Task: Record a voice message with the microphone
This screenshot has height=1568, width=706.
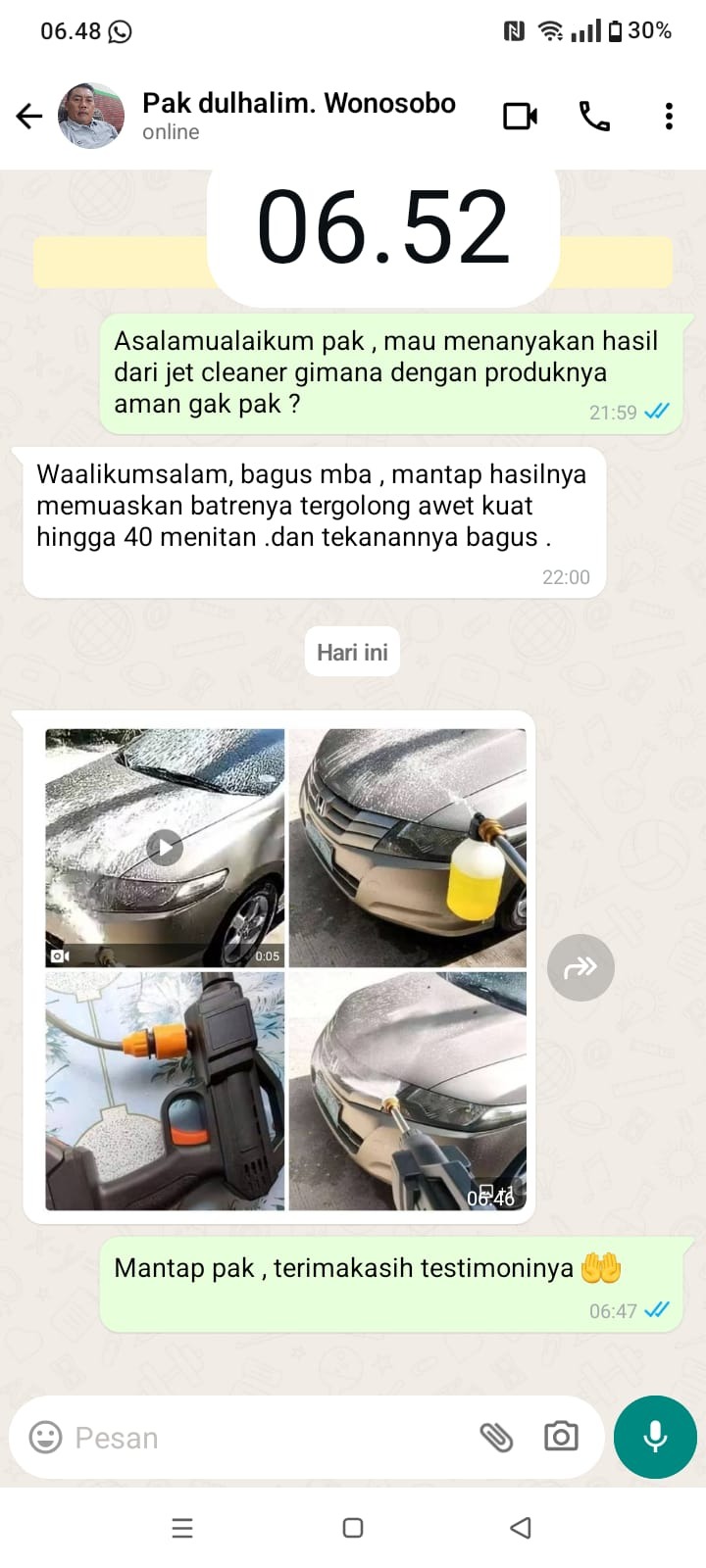Action: [x=655, y=1437]
